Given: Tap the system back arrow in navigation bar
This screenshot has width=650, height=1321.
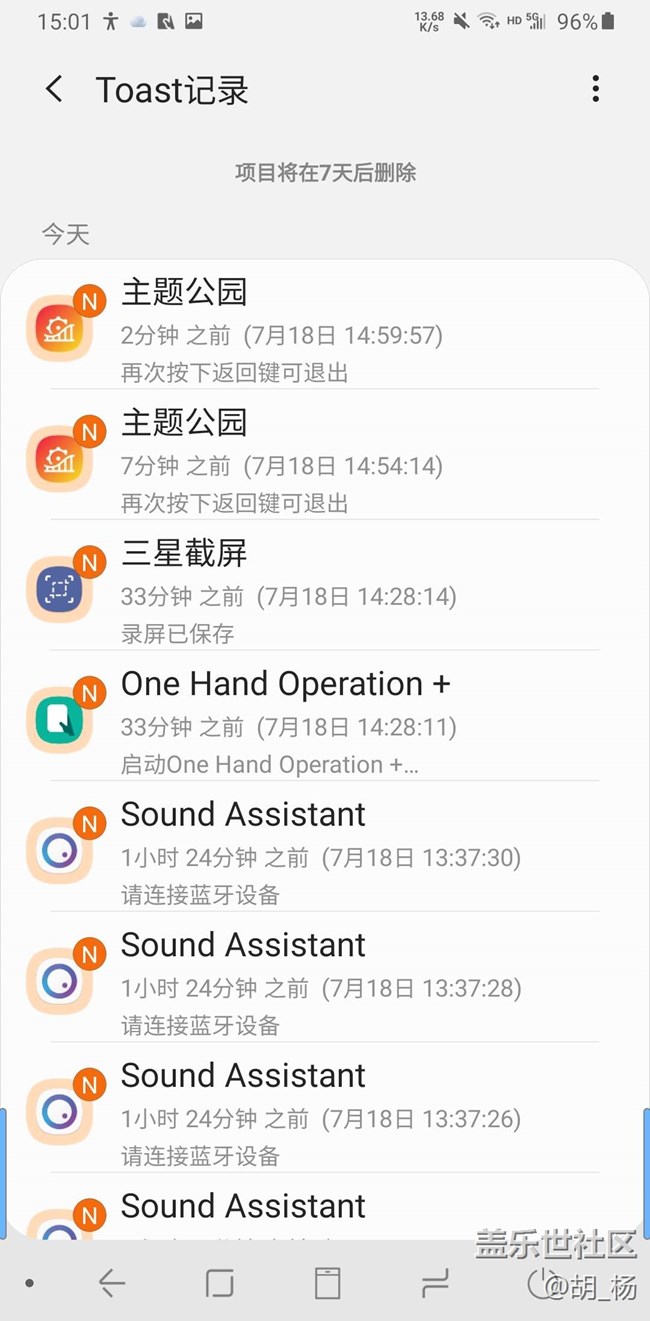Looking at the screenshot, I should click(111, 1283).
